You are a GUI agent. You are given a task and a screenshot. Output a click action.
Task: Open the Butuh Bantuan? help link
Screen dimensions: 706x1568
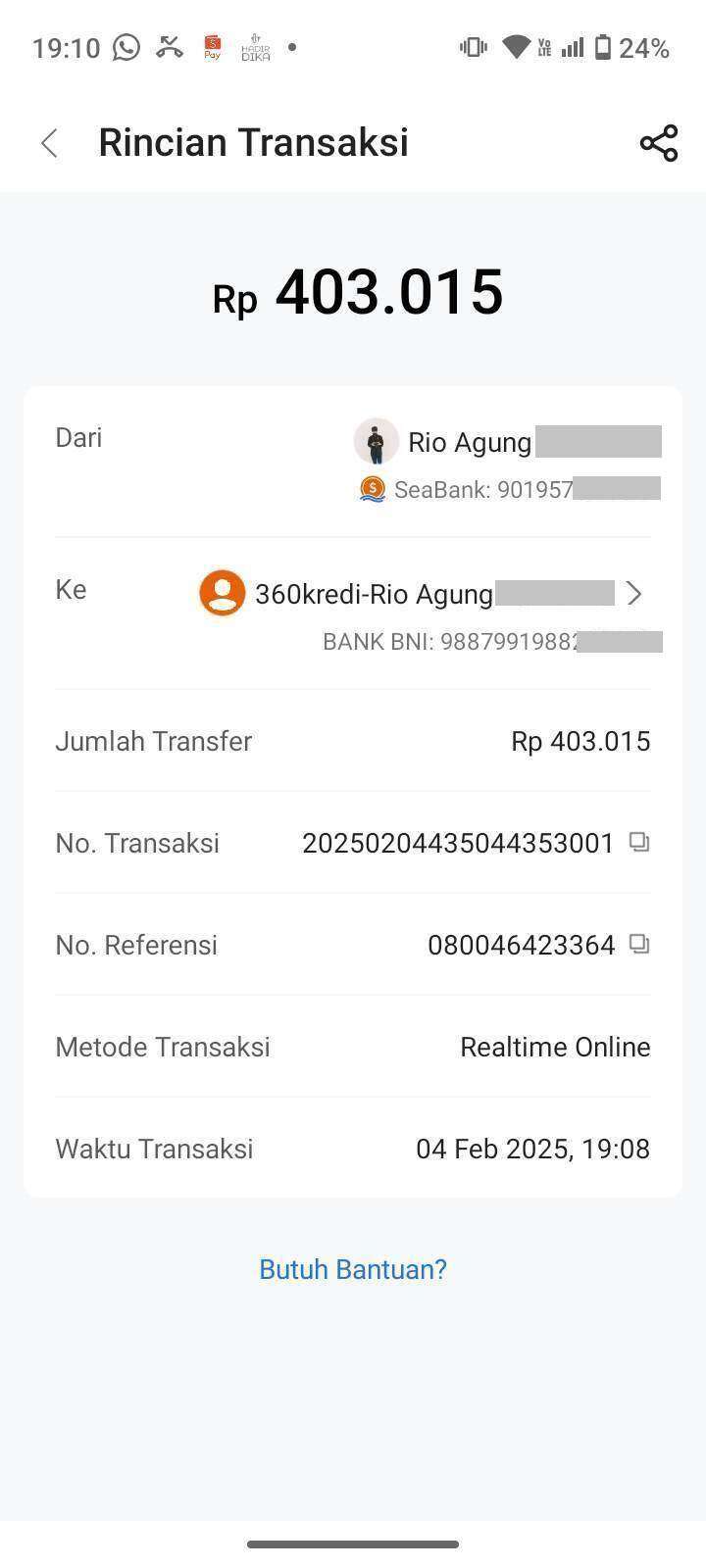353,1269
